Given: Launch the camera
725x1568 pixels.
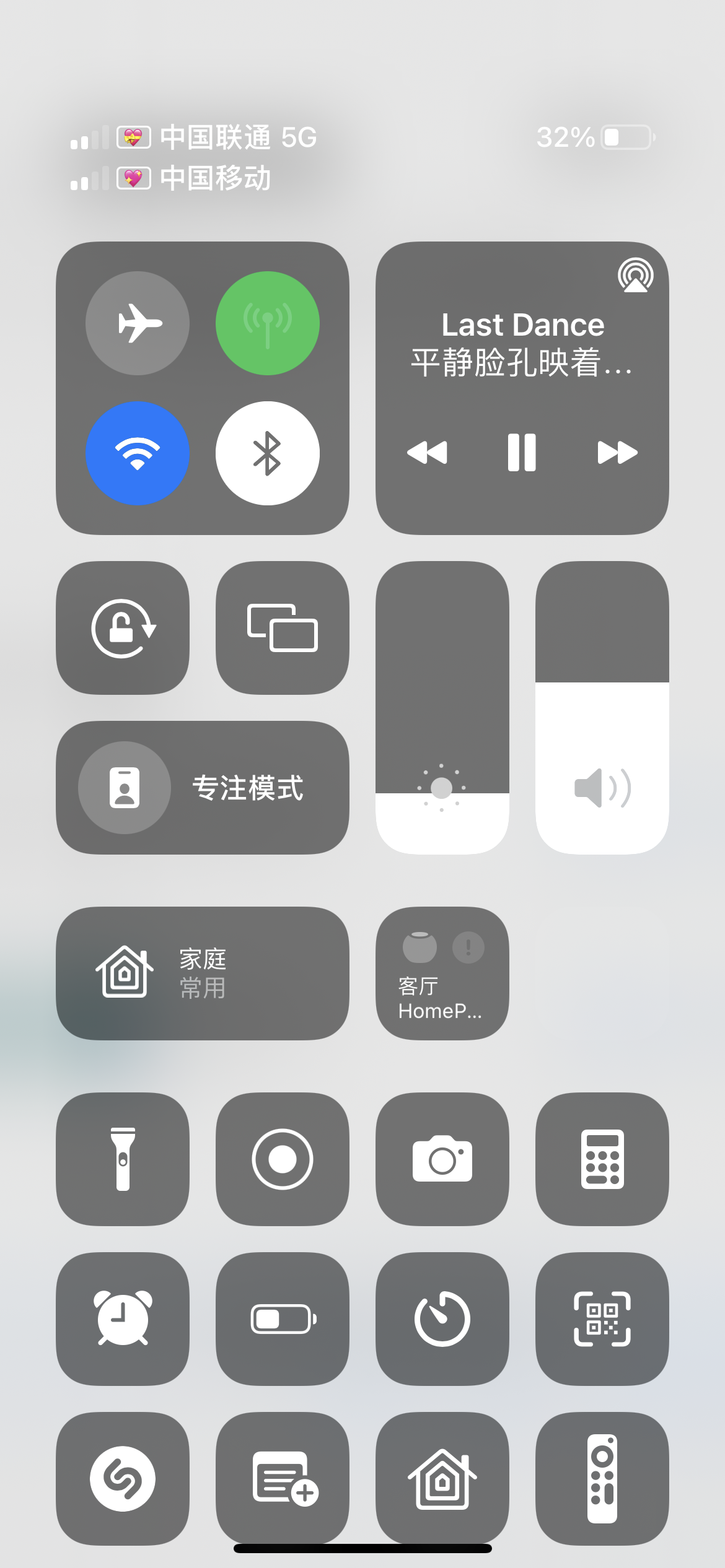Looking at the screenshot, I should pos(442,1159).
